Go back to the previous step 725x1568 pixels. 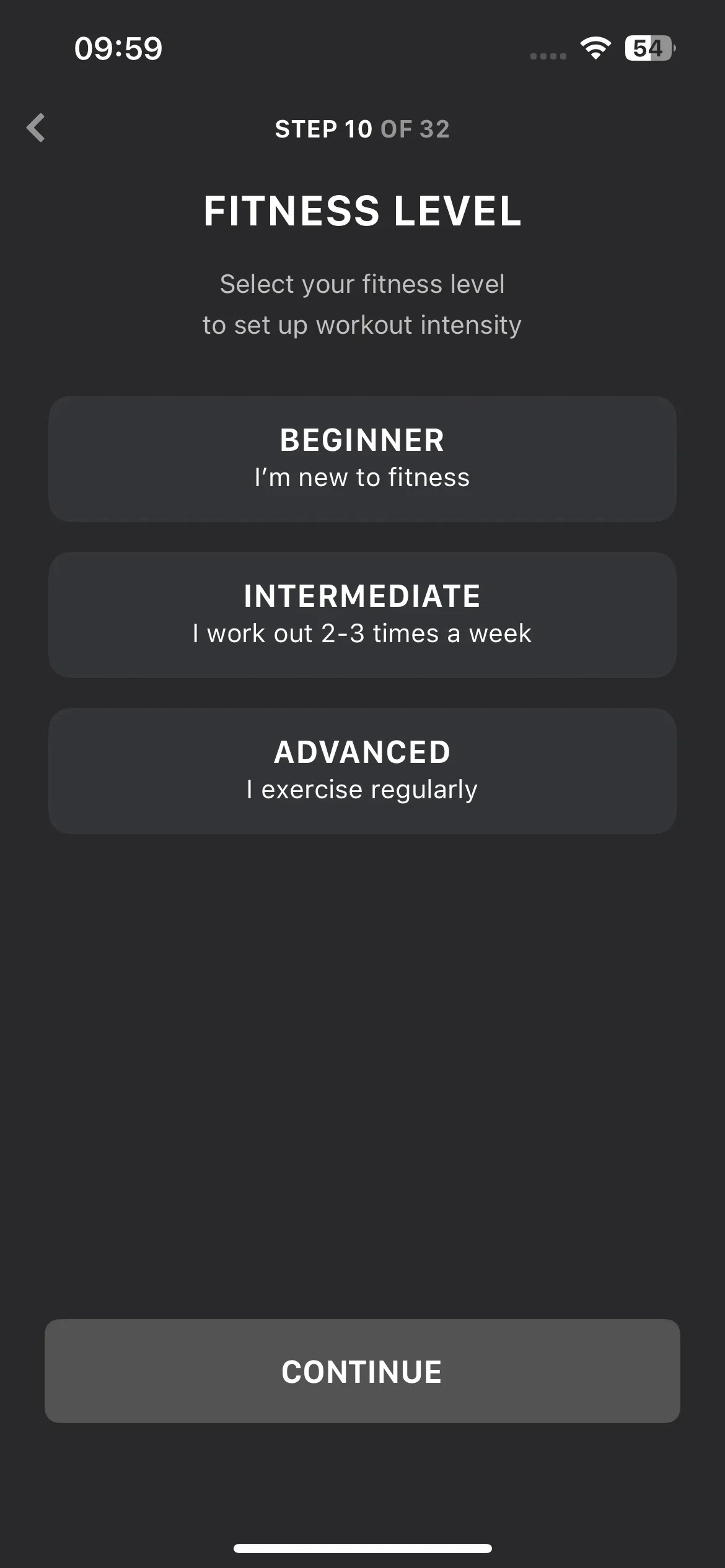pos(36,128)
